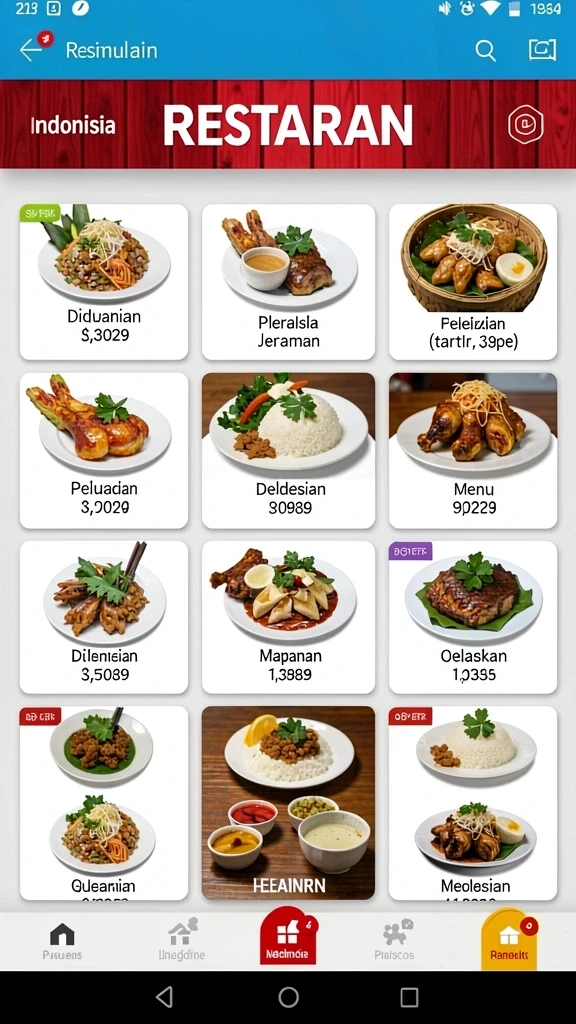Open search from the app bar
The image size is (576, 1024).
click(485, 50)
